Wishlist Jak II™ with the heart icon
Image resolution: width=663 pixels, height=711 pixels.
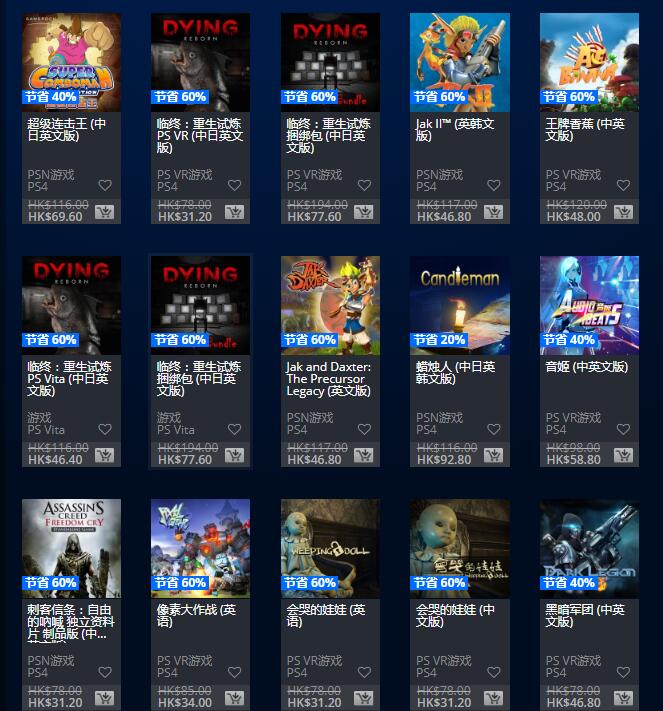[x=493, y=185]
